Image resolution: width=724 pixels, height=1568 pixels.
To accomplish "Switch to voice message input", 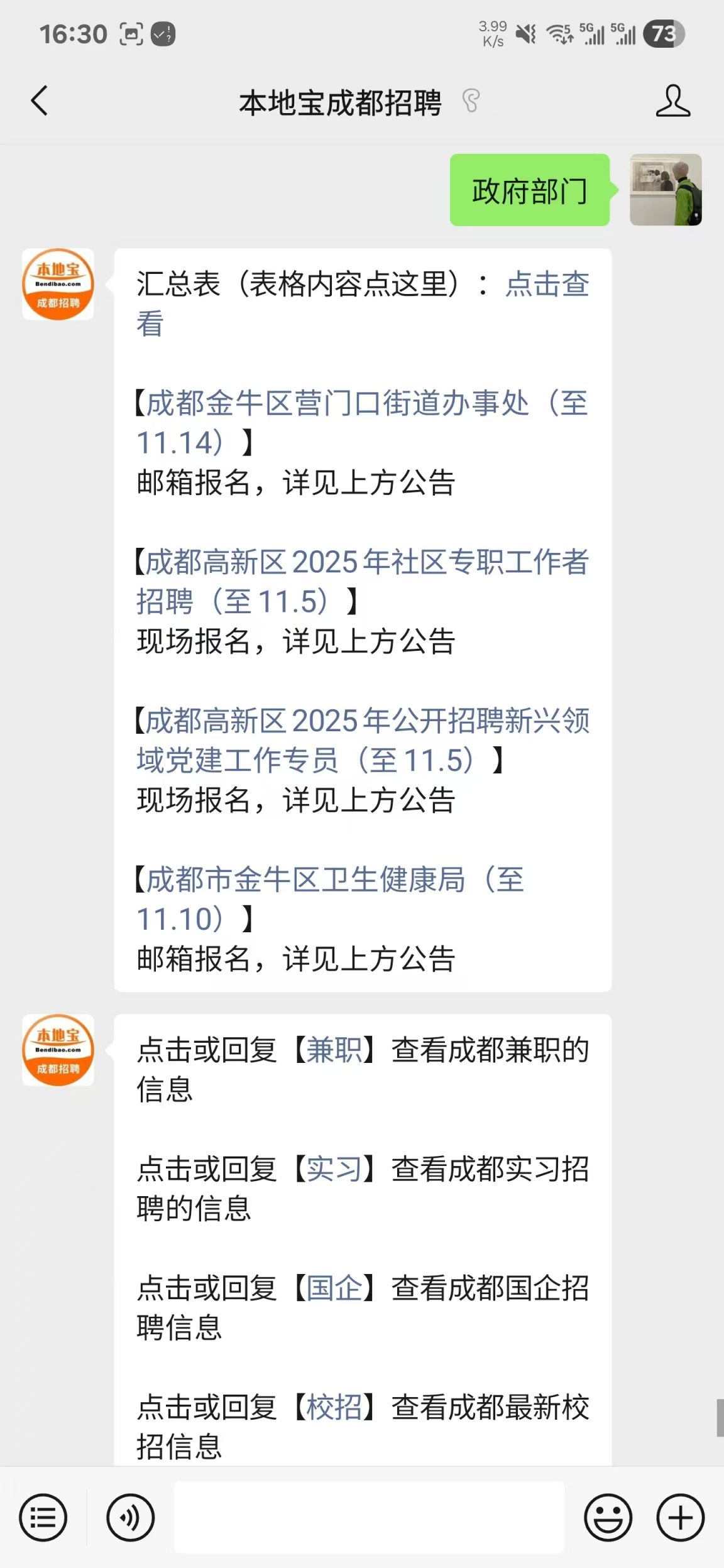I will [x=130, y=1518].
